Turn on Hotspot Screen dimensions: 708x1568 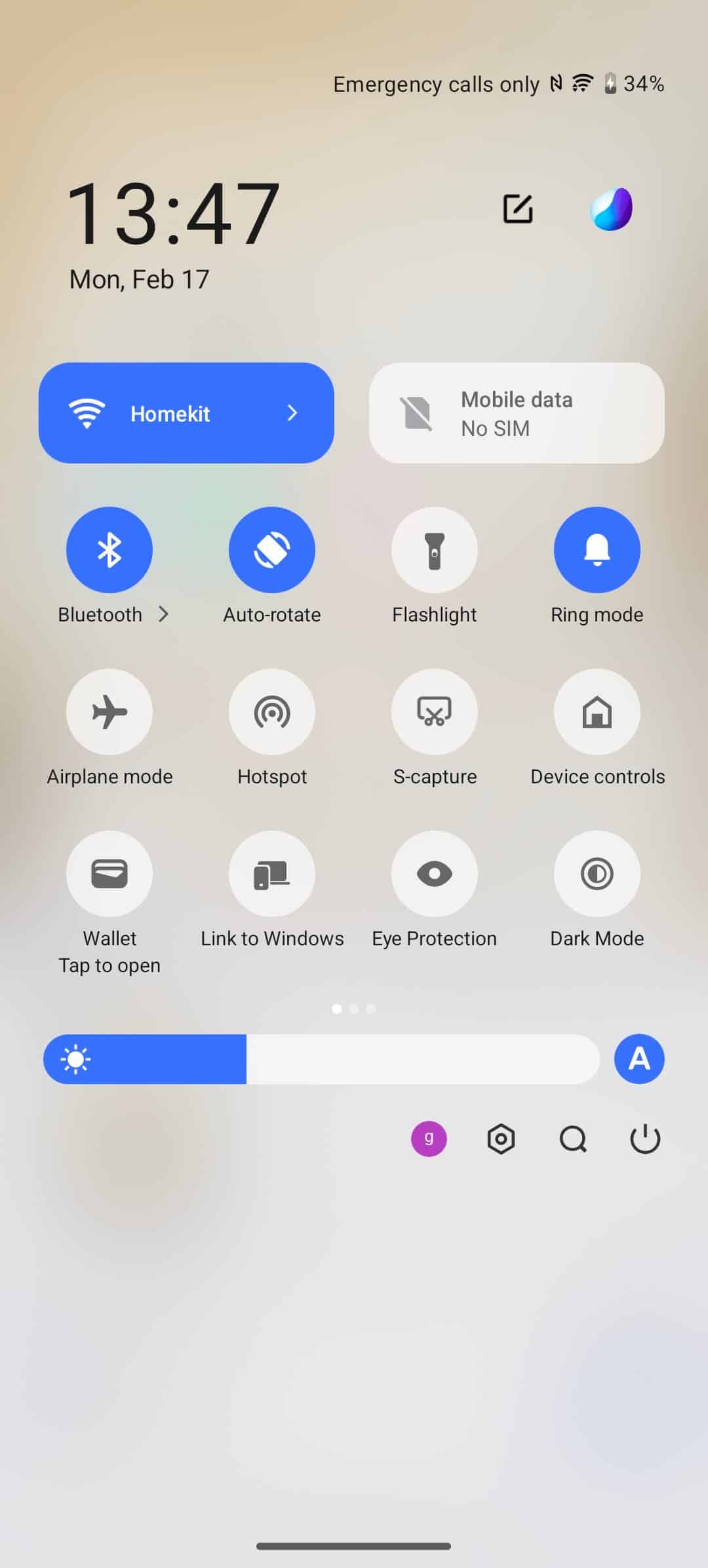pyautogui.click(x=272, y=711)
